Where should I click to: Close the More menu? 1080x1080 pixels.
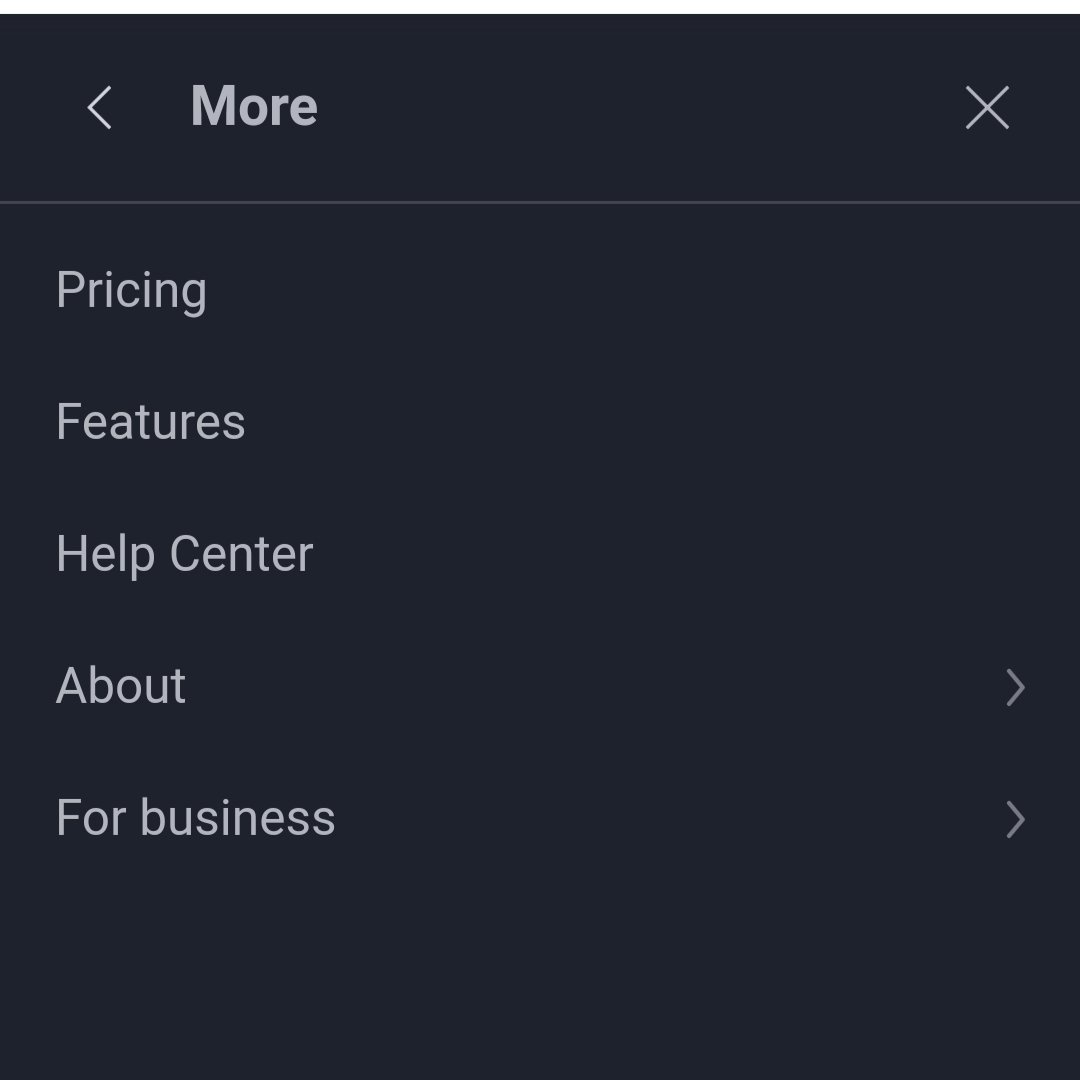click(987, 108)
